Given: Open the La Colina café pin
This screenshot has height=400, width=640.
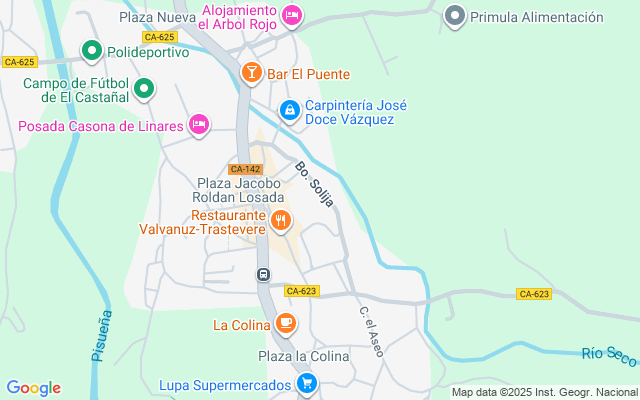Looking at the screenshot, I should 286,323.
